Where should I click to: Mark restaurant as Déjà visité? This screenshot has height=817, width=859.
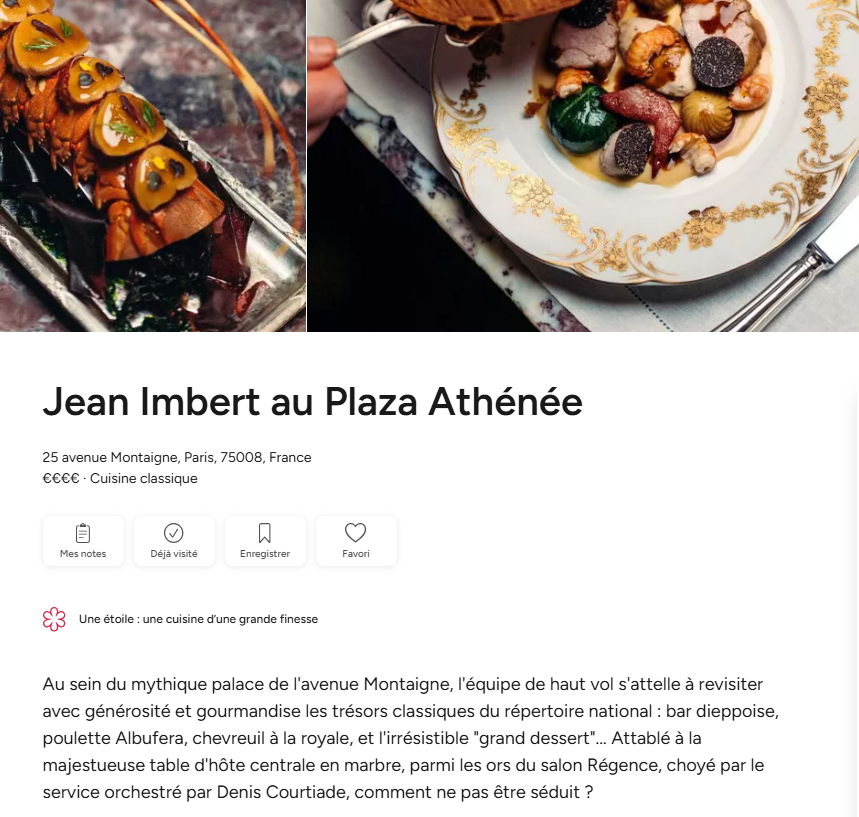[x=174, y=541]
